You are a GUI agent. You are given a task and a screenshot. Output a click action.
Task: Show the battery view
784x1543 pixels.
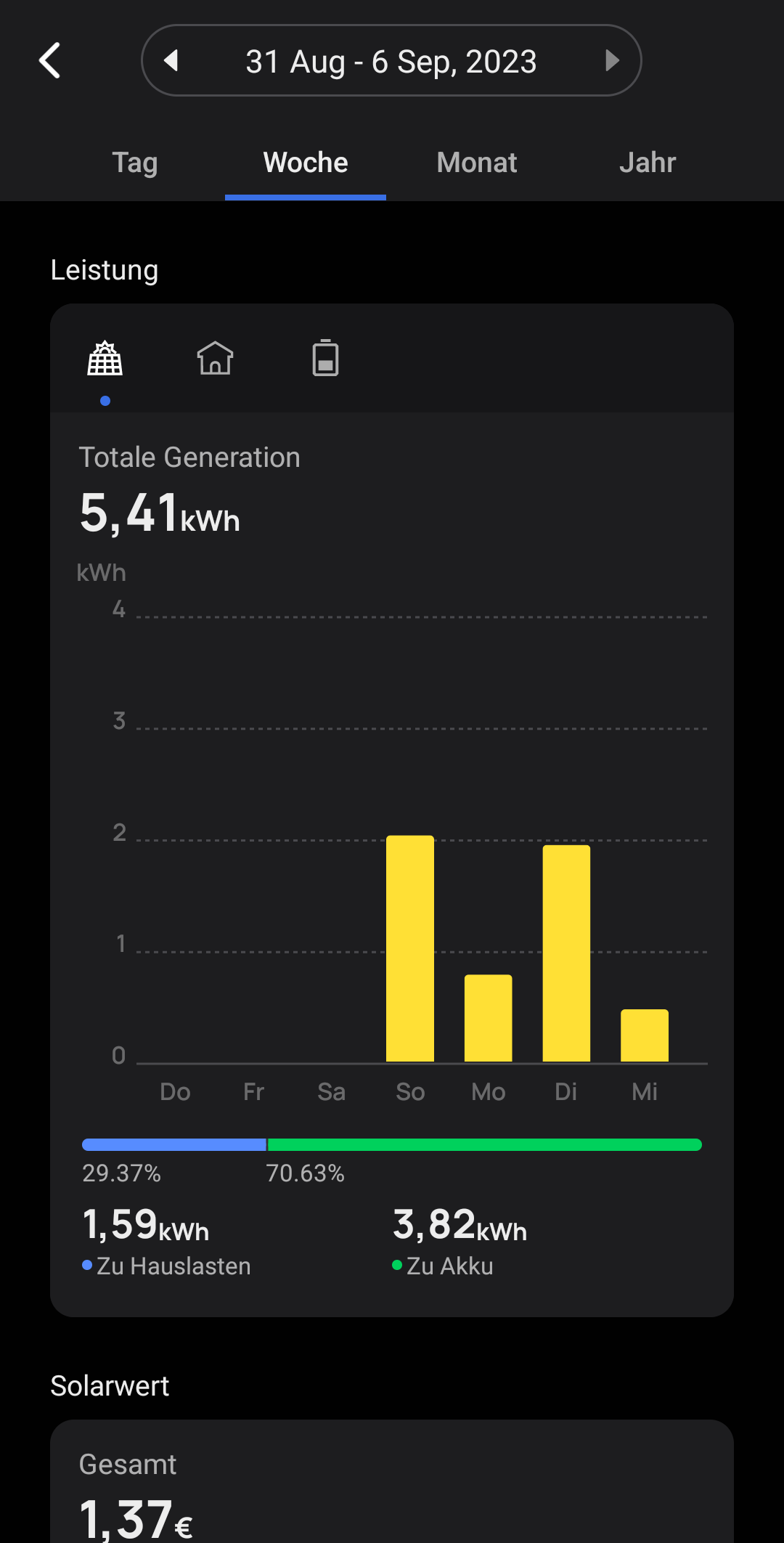pyautogui.click(x=326, y=358)
